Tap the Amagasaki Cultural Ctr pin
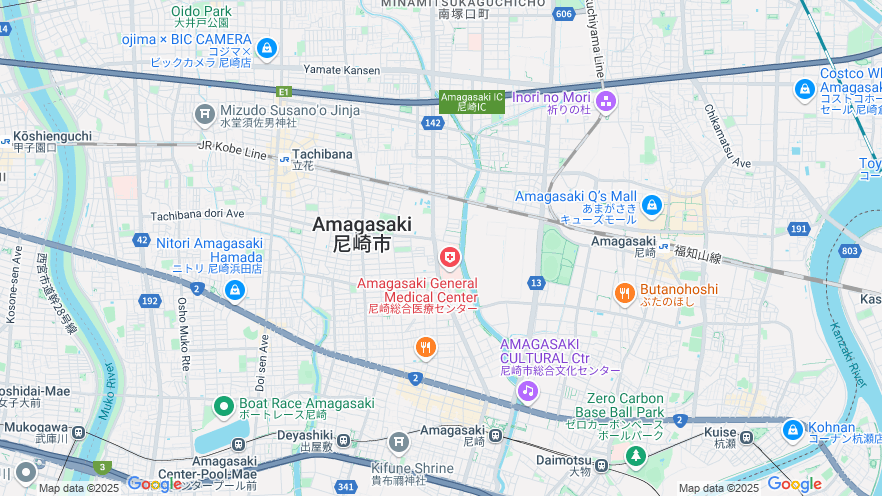882x496 pixels. click(x=527, y=391)
